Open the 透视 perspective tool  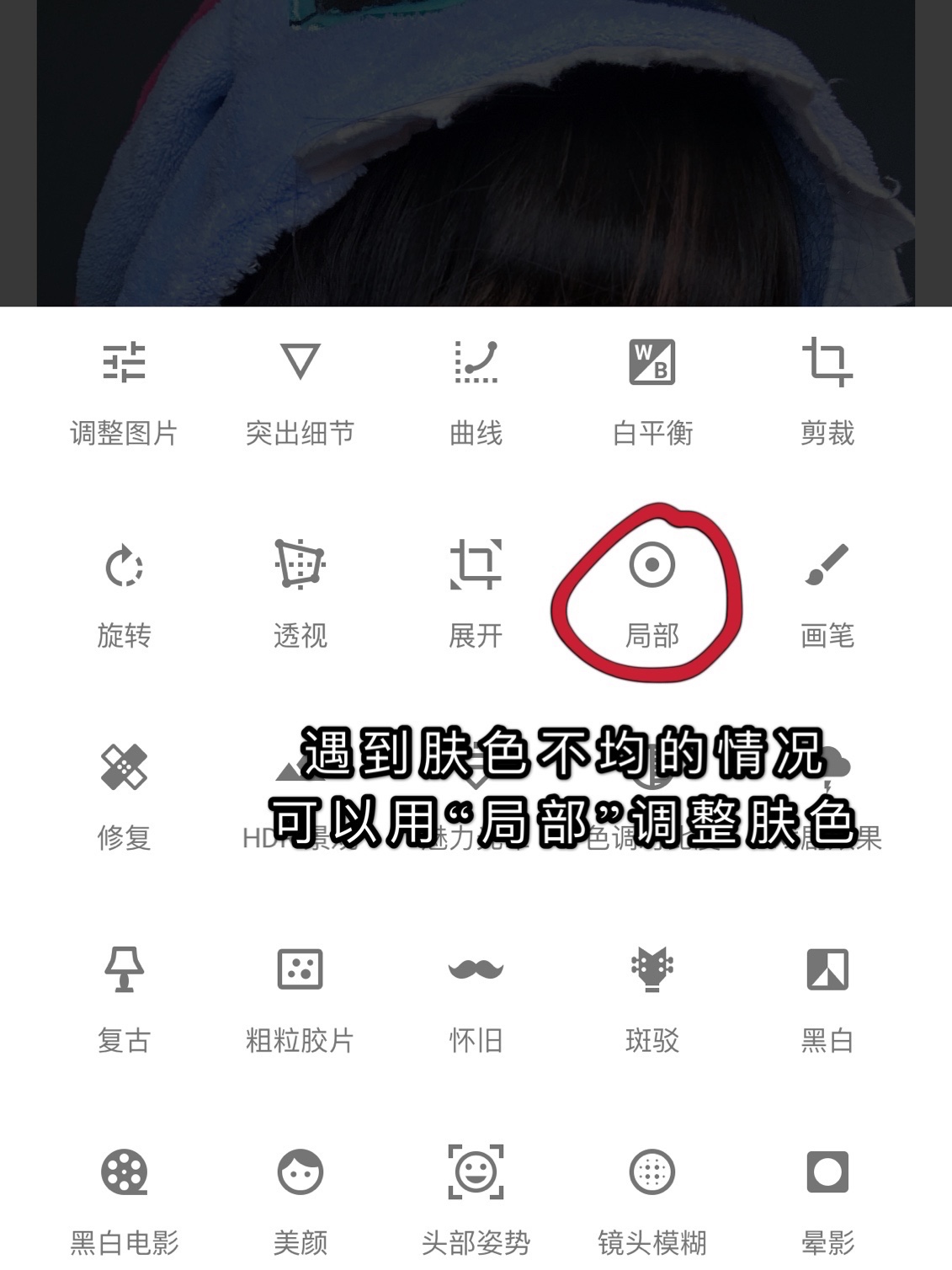click(300, 566)
